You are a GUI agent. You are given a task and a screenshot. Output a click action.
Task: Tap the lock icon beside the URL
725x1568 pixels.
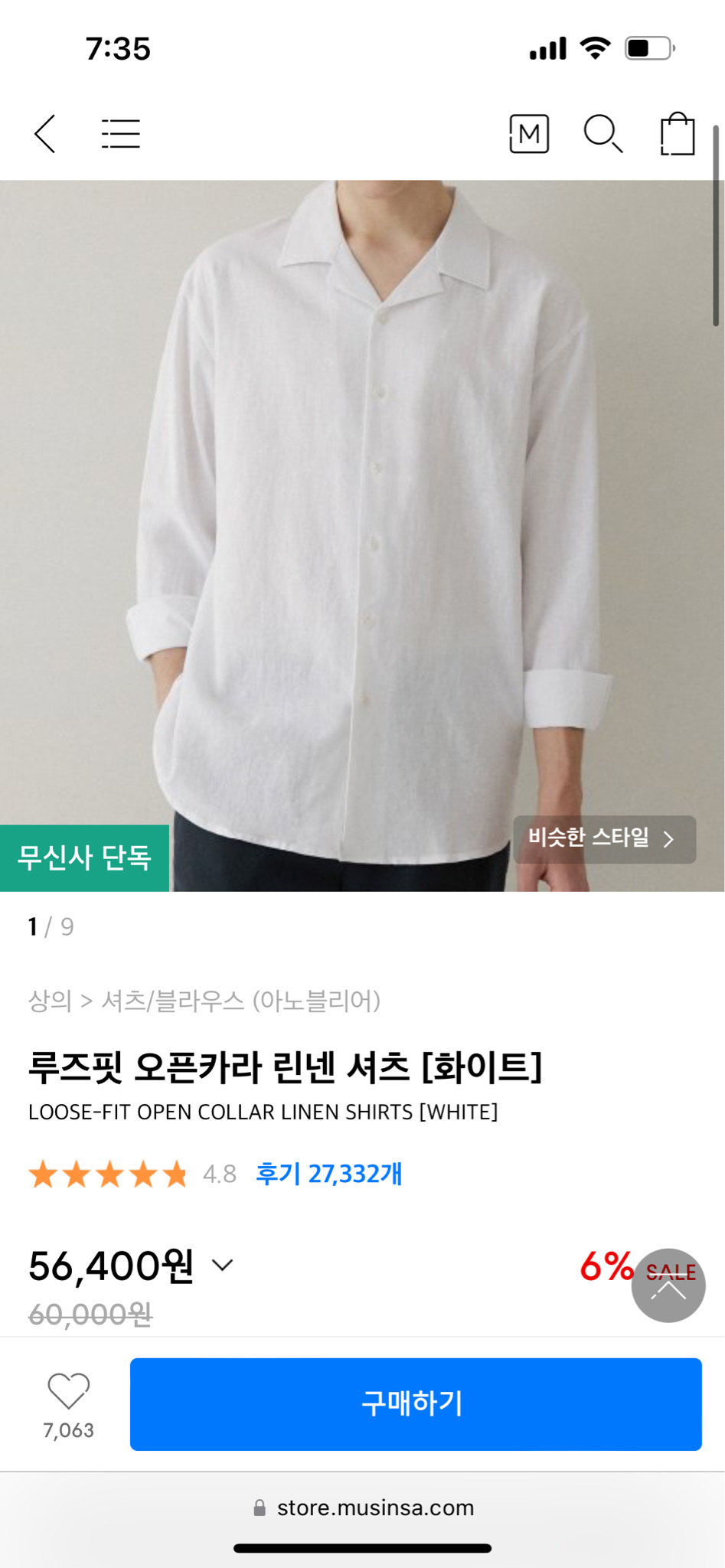(x=259, y=1507)
